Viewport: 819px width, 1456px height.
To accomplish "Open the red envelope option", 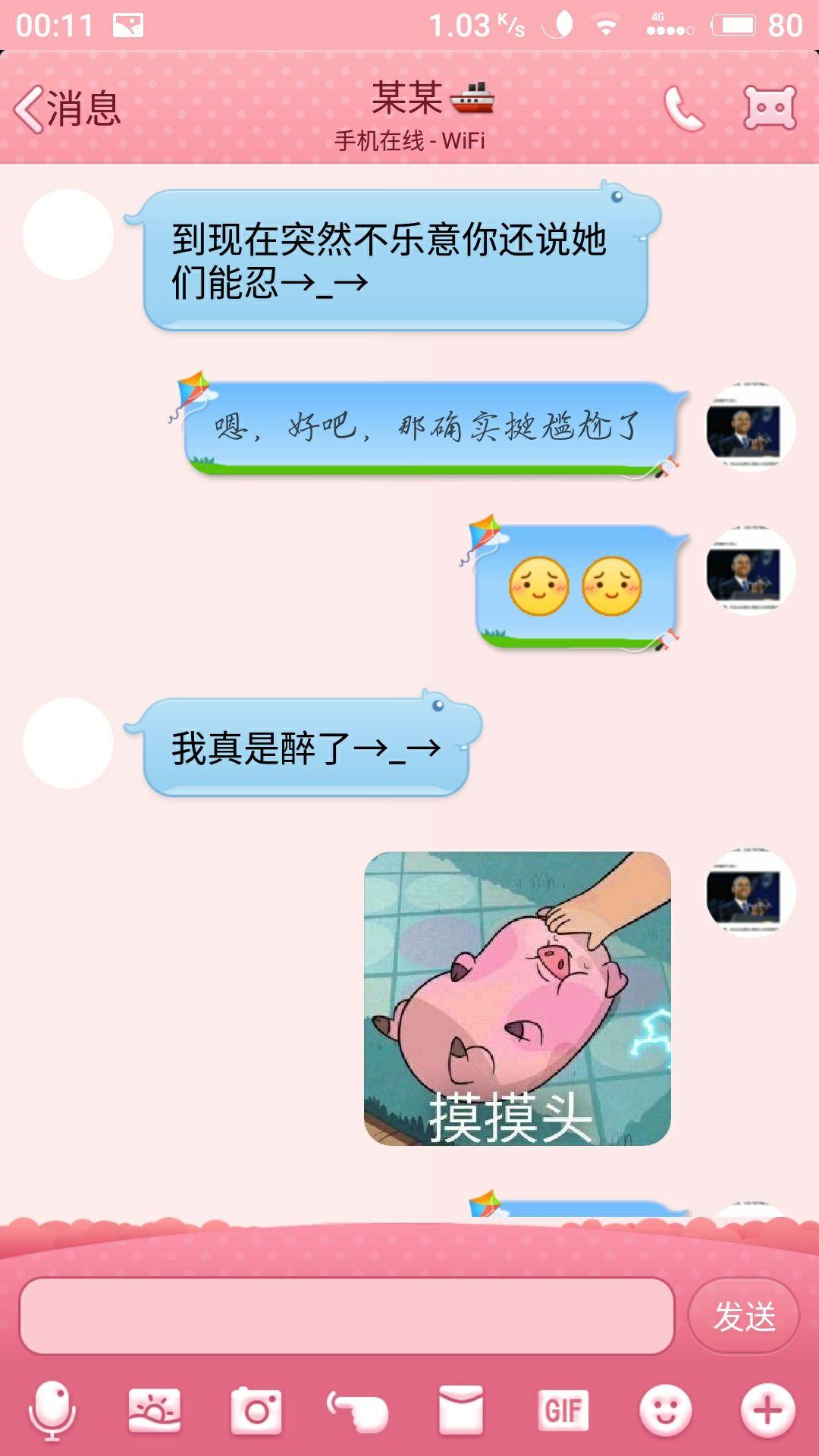I will coord(460,1410).
